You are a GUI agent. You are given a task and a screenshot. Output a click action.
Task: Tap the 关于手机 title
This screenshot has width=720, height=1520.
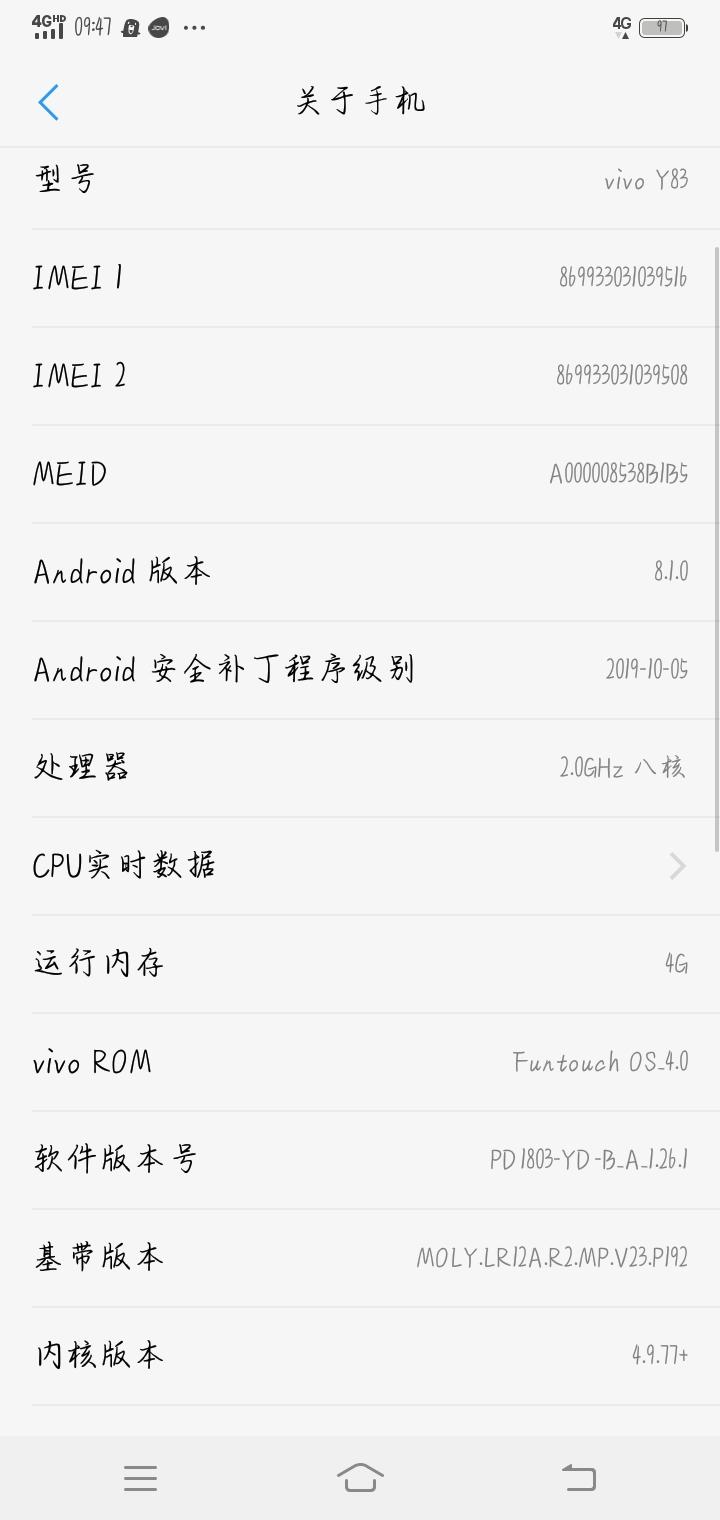point(360,101)
